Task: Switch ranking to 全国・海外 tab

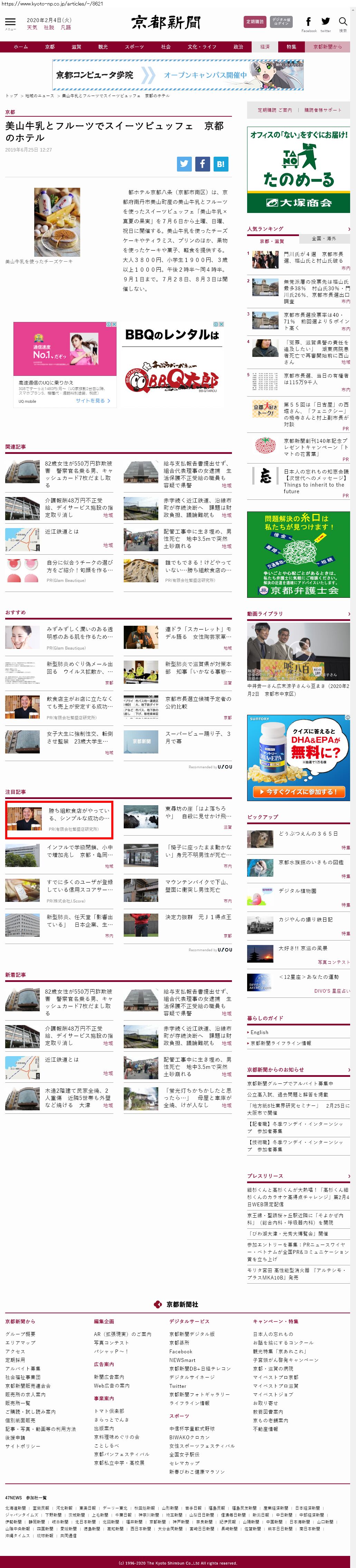Action: tap(324, 238)
